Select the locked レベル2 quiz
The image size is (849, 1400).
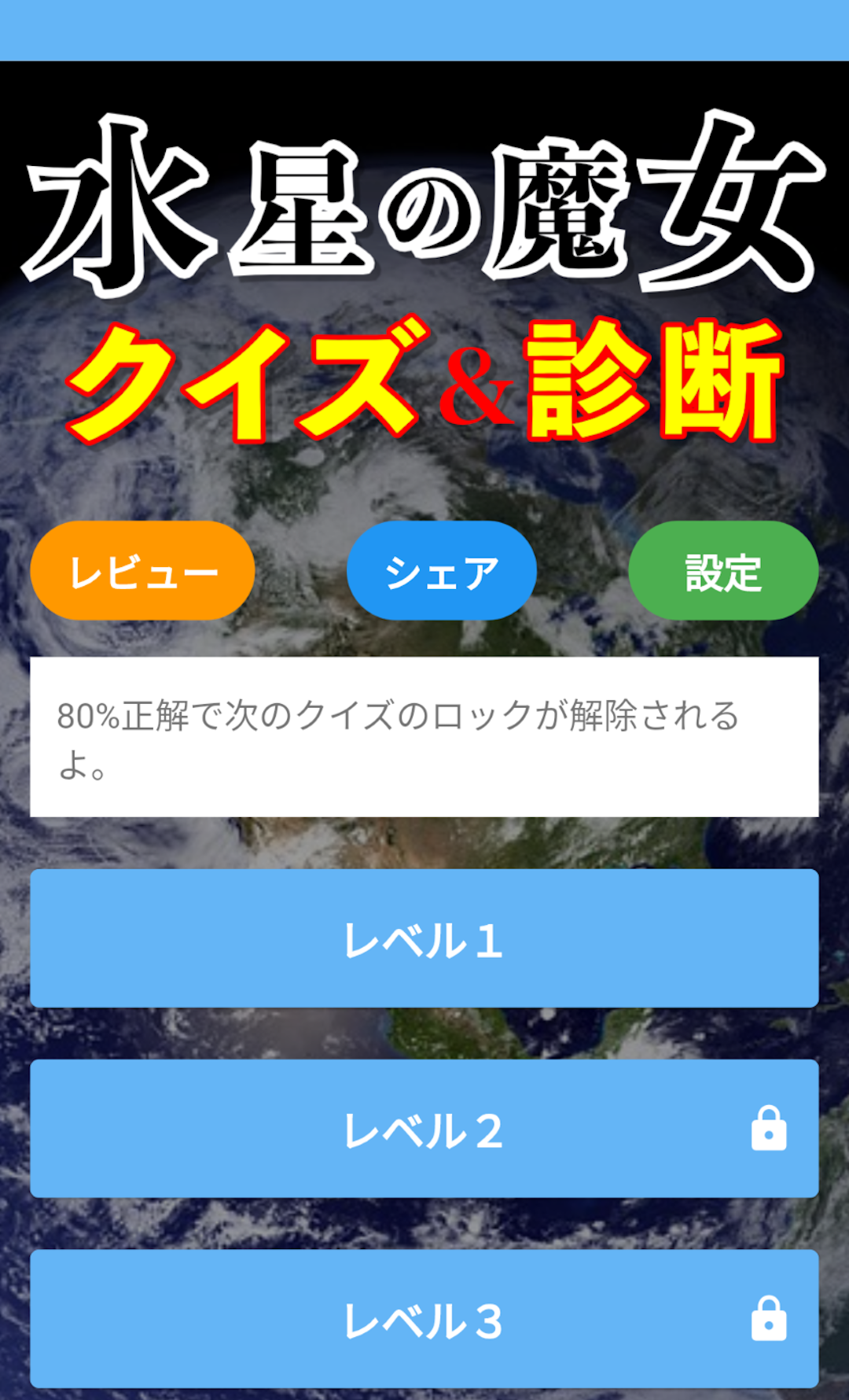[424, 1129]
